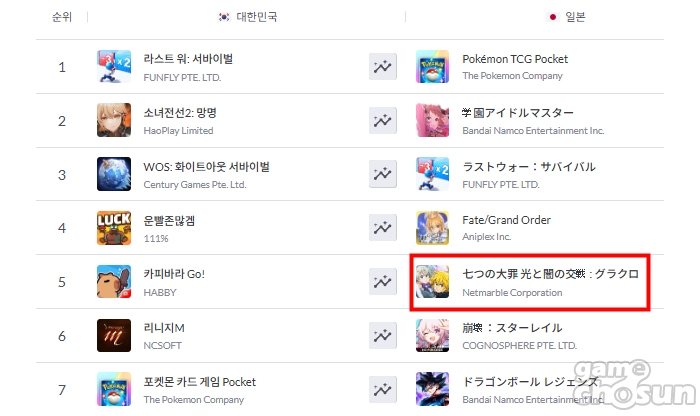Open 라스트 워: 서바이벌 app details
The image size is (700, 416).
pyautogui.click(x=188, y=58)
